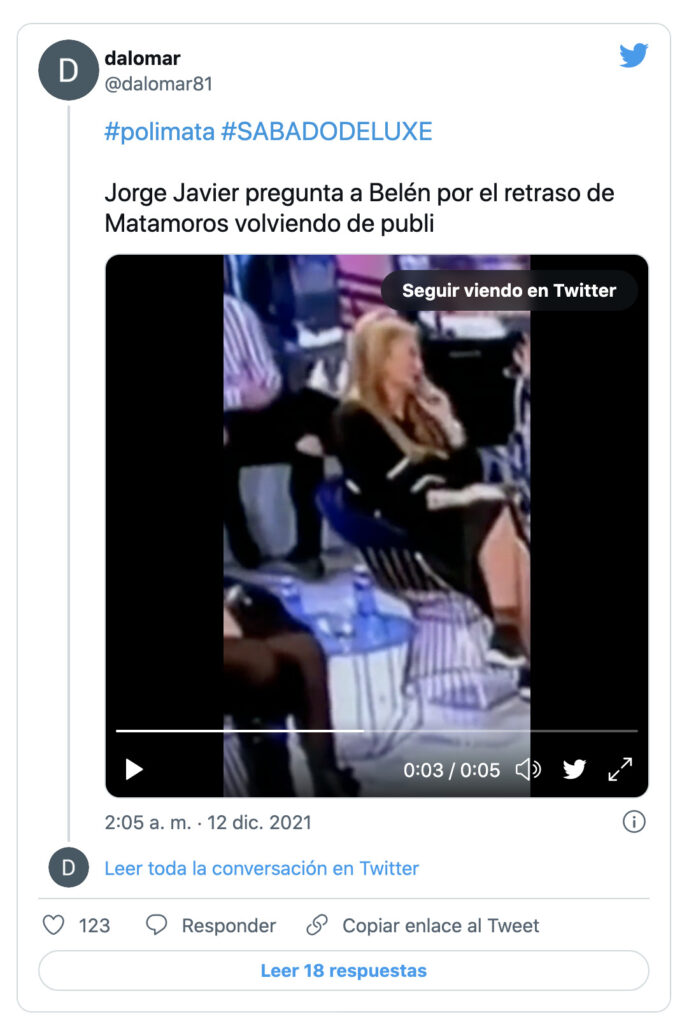This screenshot has height=1024, width=689.
Task: Play the embedded video
Action: pyautogui.click(x=134, y=769)
